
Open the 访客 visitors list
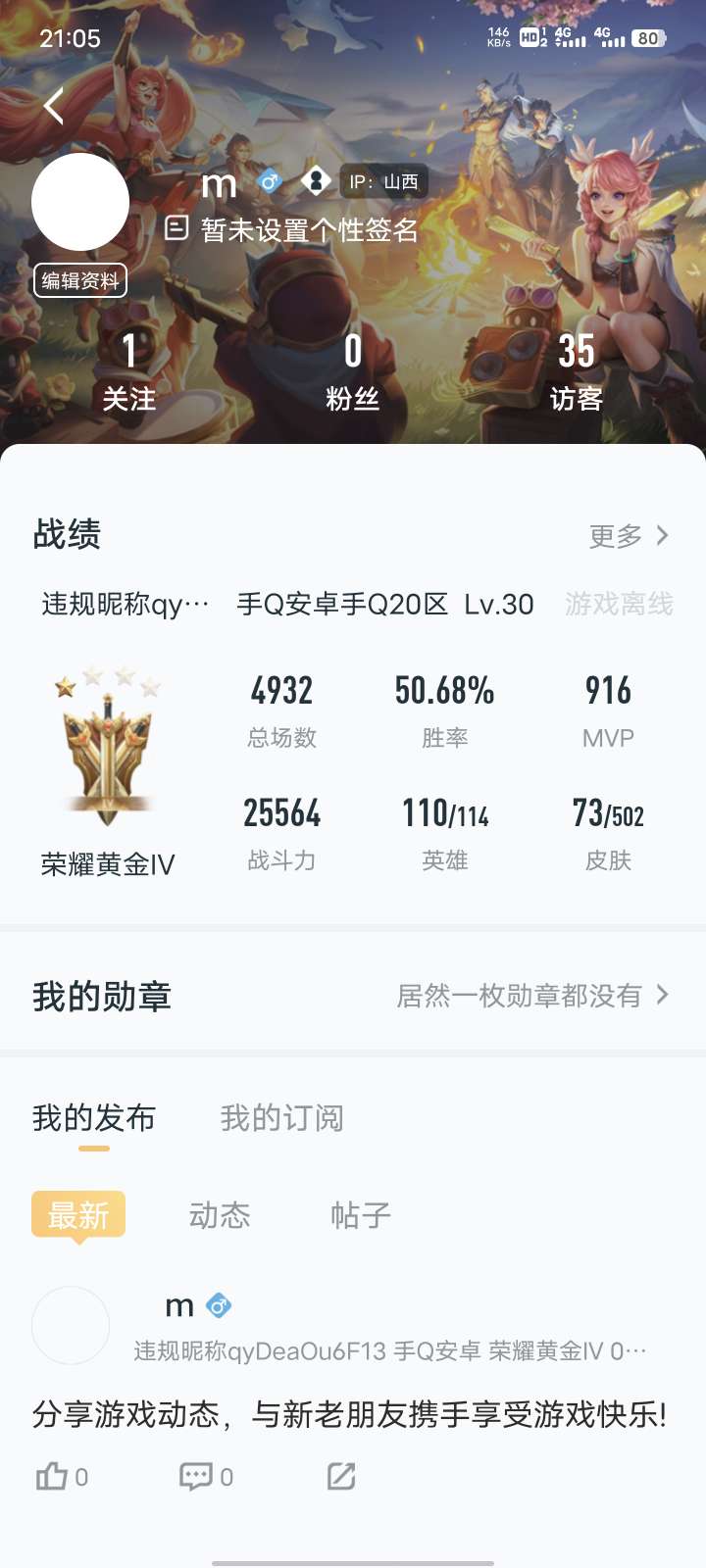(x=577, y=371)
